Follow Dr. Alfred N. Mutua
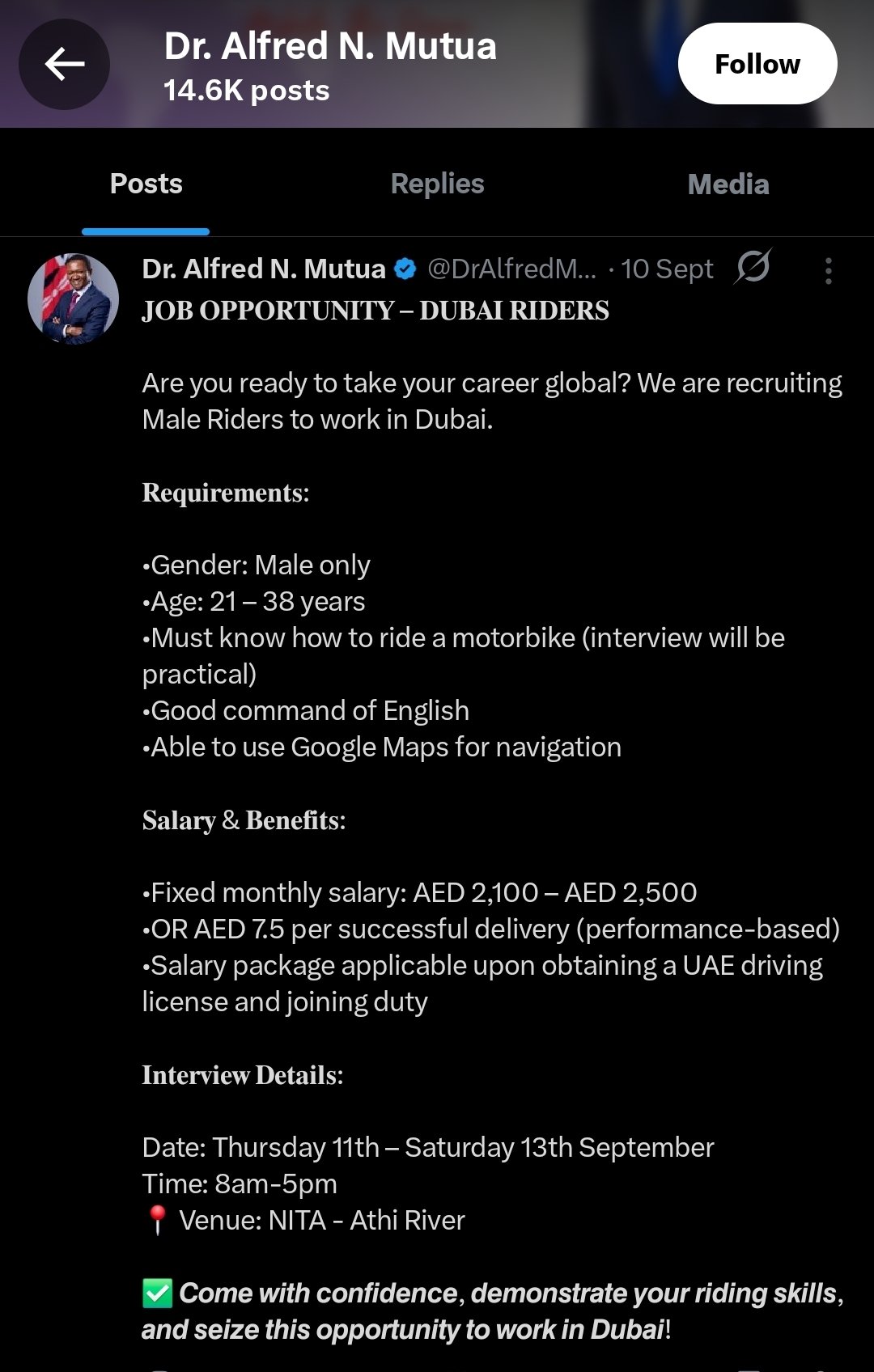874x1372 pixels. pyautogui.click(x=757, y=64)
